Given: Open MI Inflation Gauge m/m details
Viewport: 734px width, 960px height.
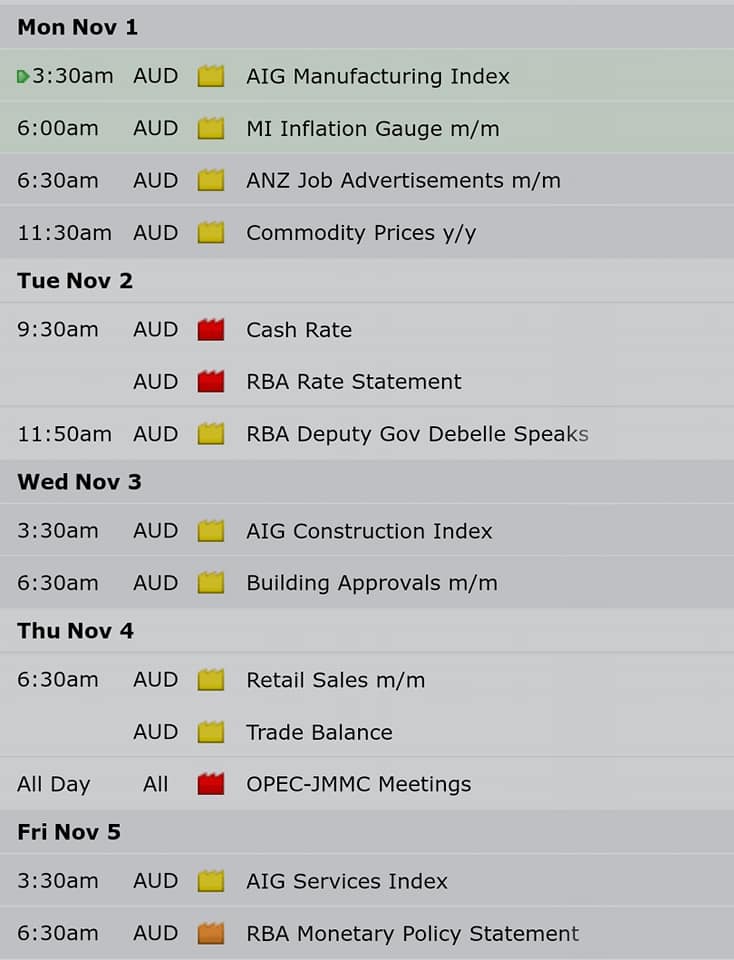Looking at the screenshot, I should [x=372, y=128].
